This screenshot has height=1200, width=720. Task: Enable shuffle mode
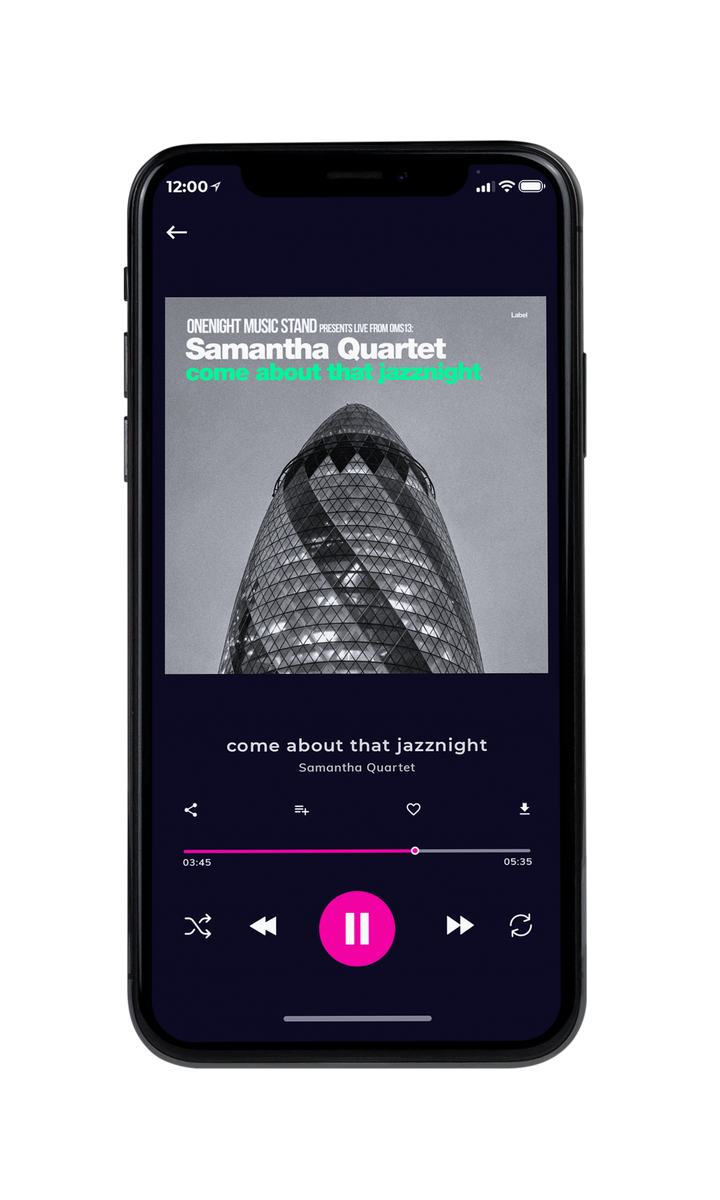click(197, 927)
